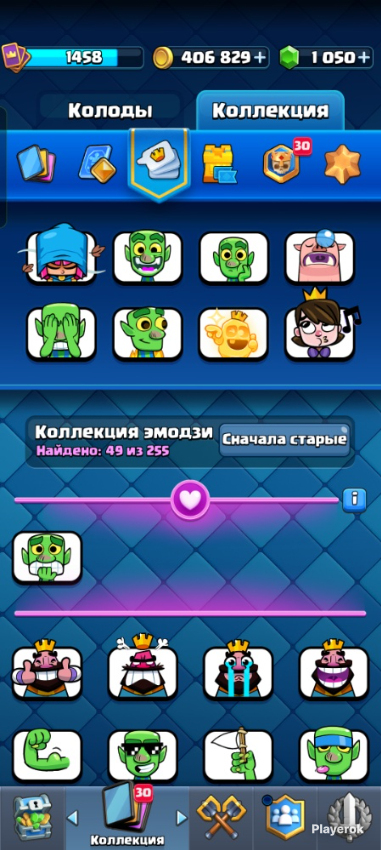Select the green flexing arm emote
The height and width of the screenshot is (850, 381).
47,755
